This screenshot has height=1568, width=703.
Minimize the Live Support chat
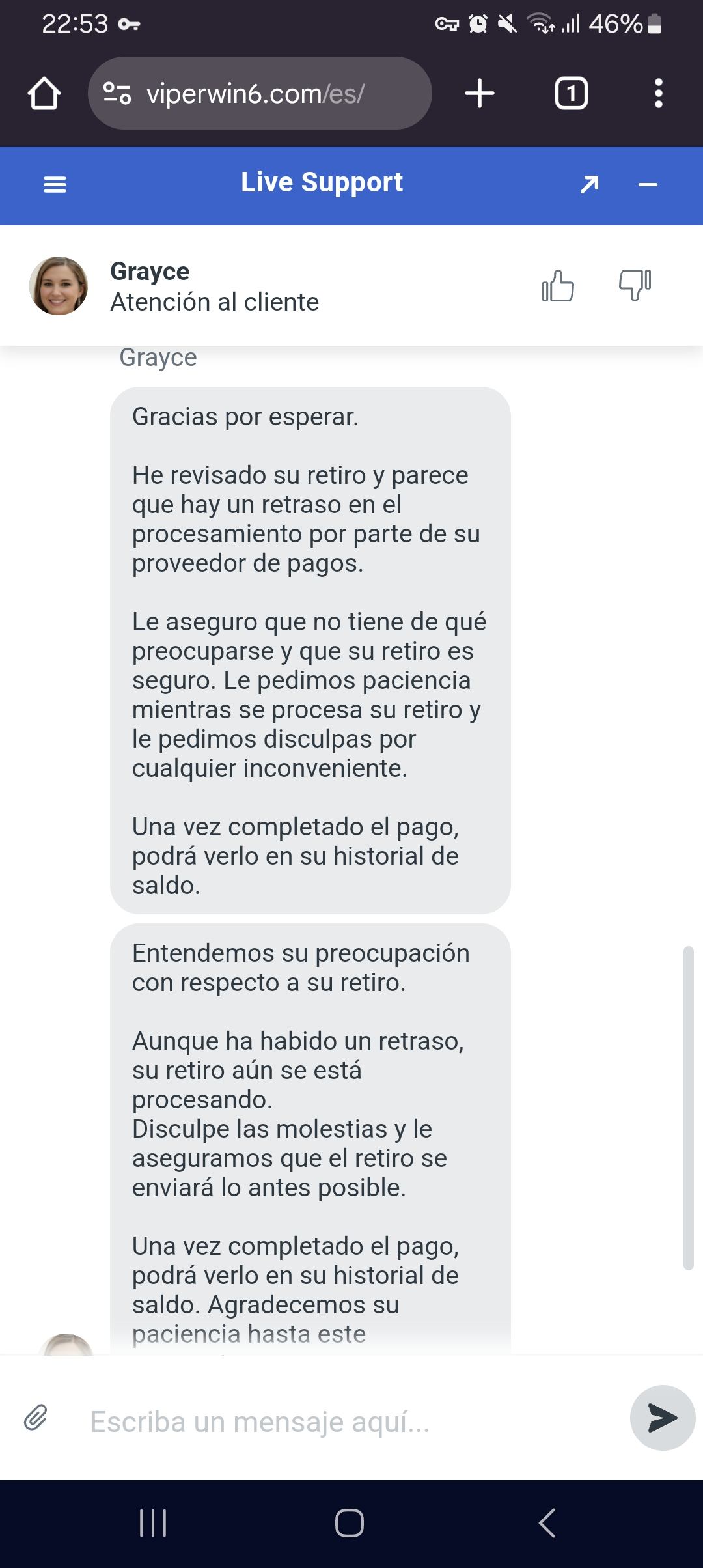(x=648, y=185)
